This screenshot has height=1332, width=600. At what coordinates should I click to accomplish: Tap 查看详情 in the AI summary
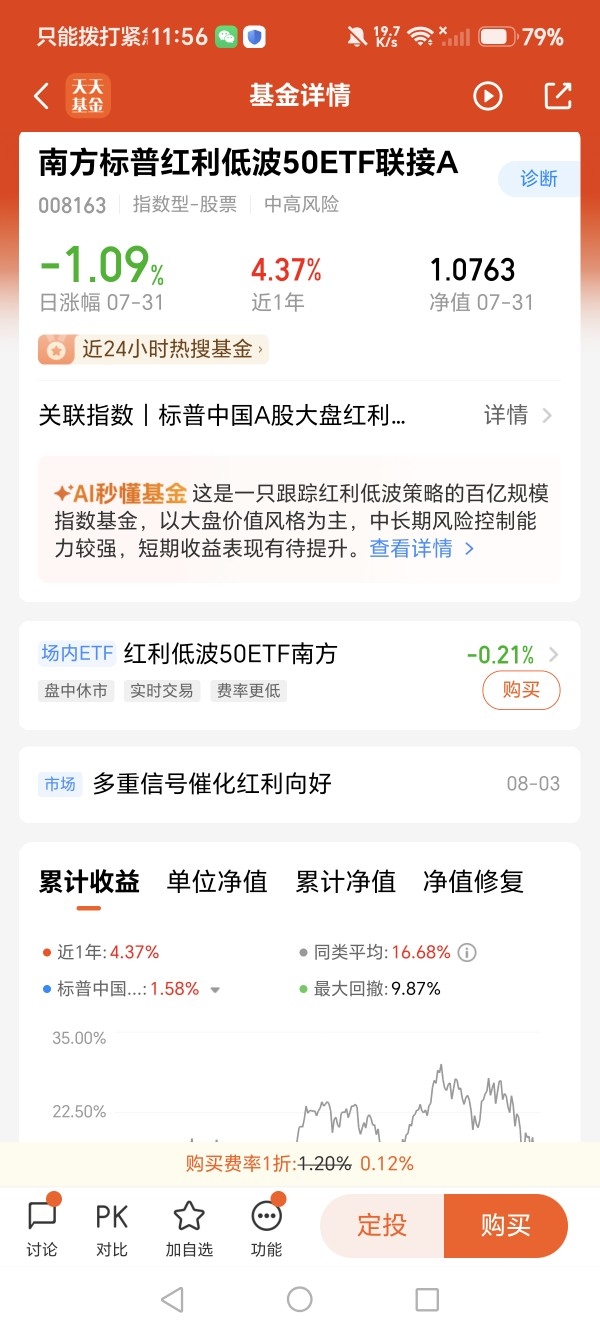pos(421,549)
